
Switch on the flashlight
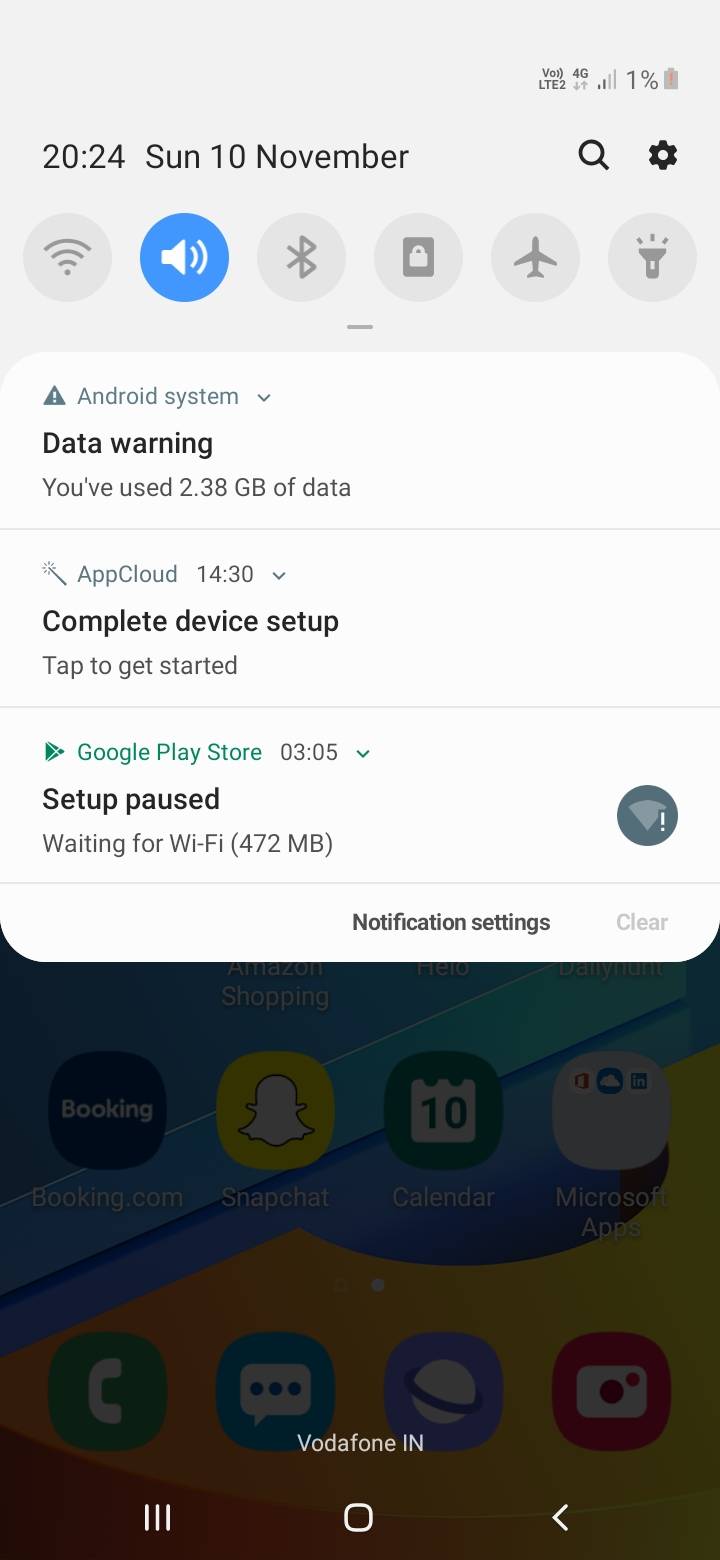tap(652, 258)
